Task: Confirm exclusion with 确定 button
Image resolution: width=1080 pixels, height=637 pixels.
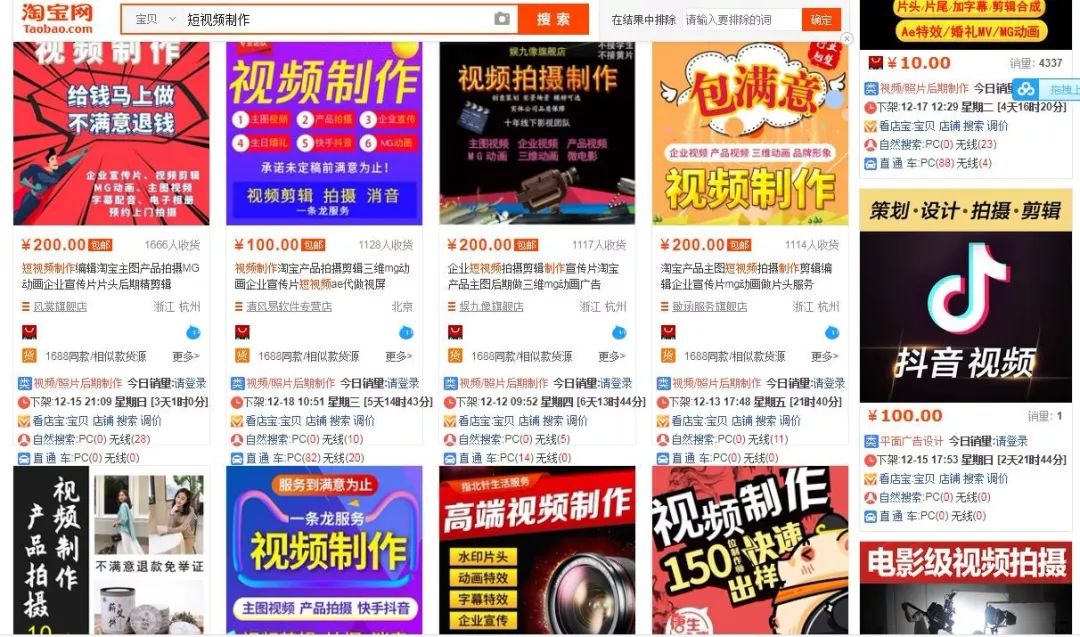Action: pos(821,20)
